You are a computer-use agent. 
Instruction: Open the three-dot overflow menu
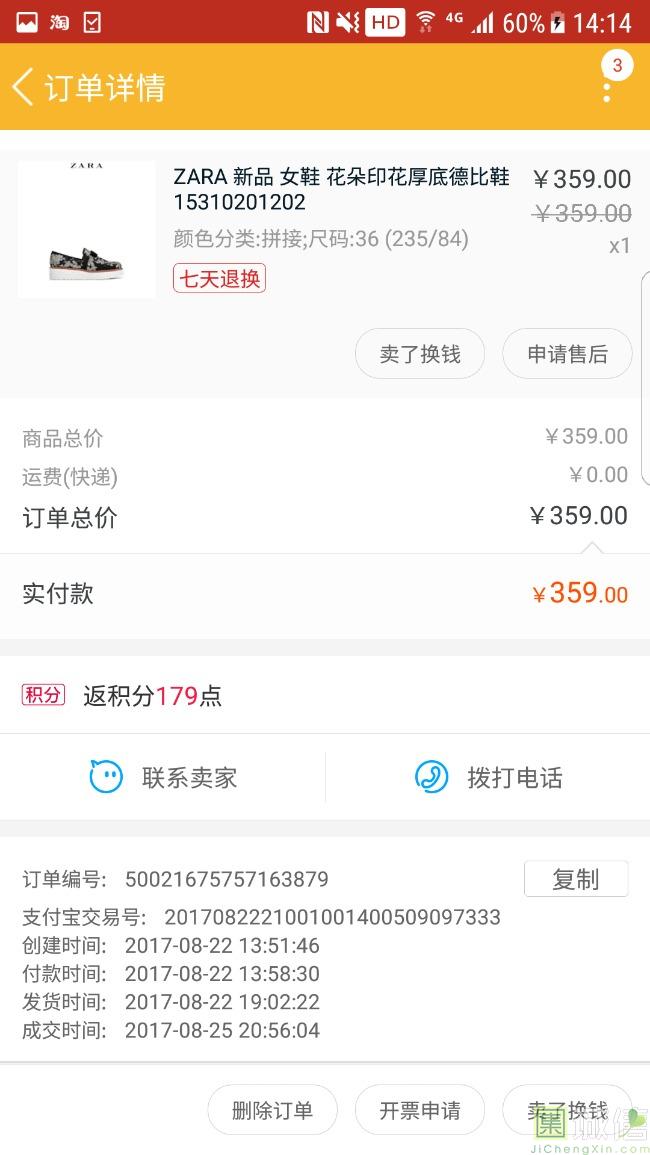click(607, 88)
